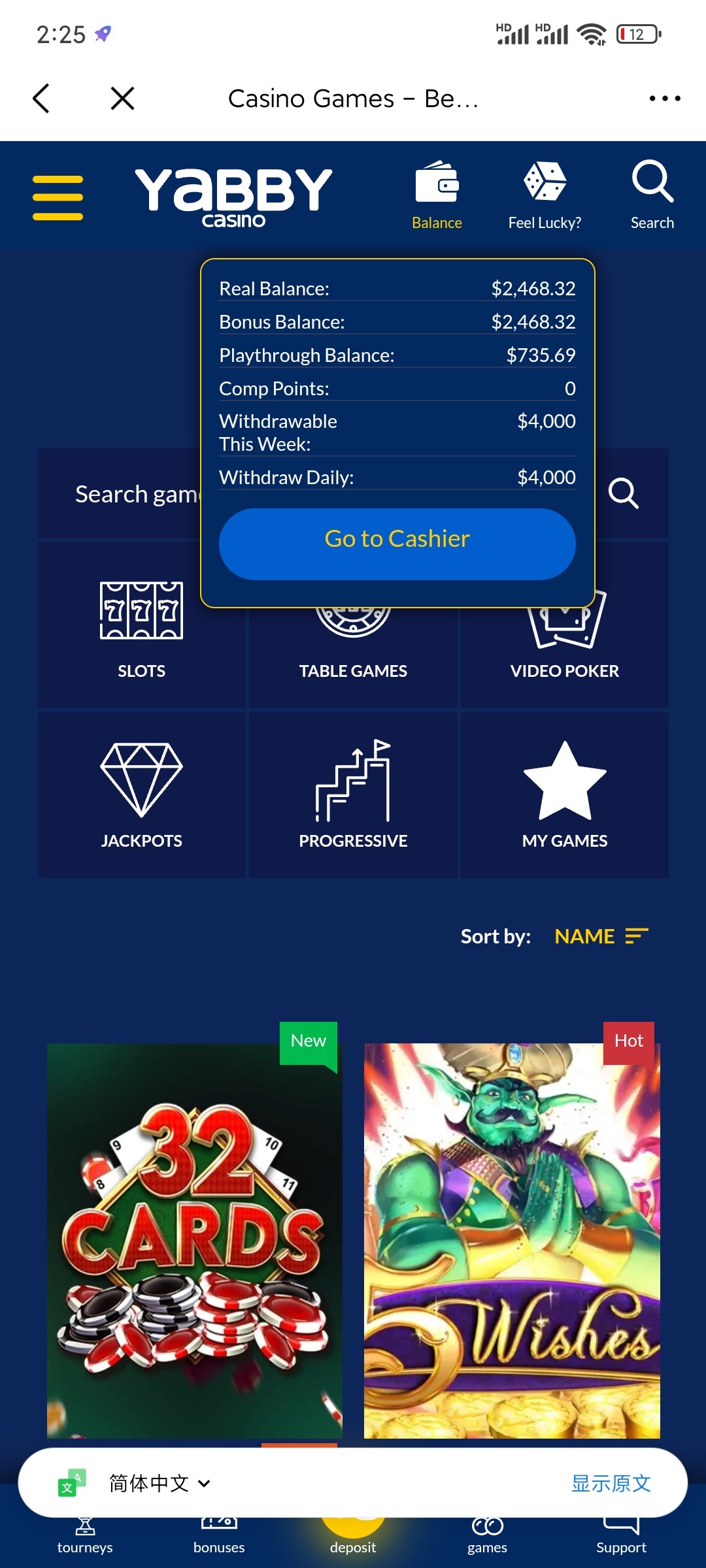
Task: Browse the Progressive category
Action: [353, 794]
